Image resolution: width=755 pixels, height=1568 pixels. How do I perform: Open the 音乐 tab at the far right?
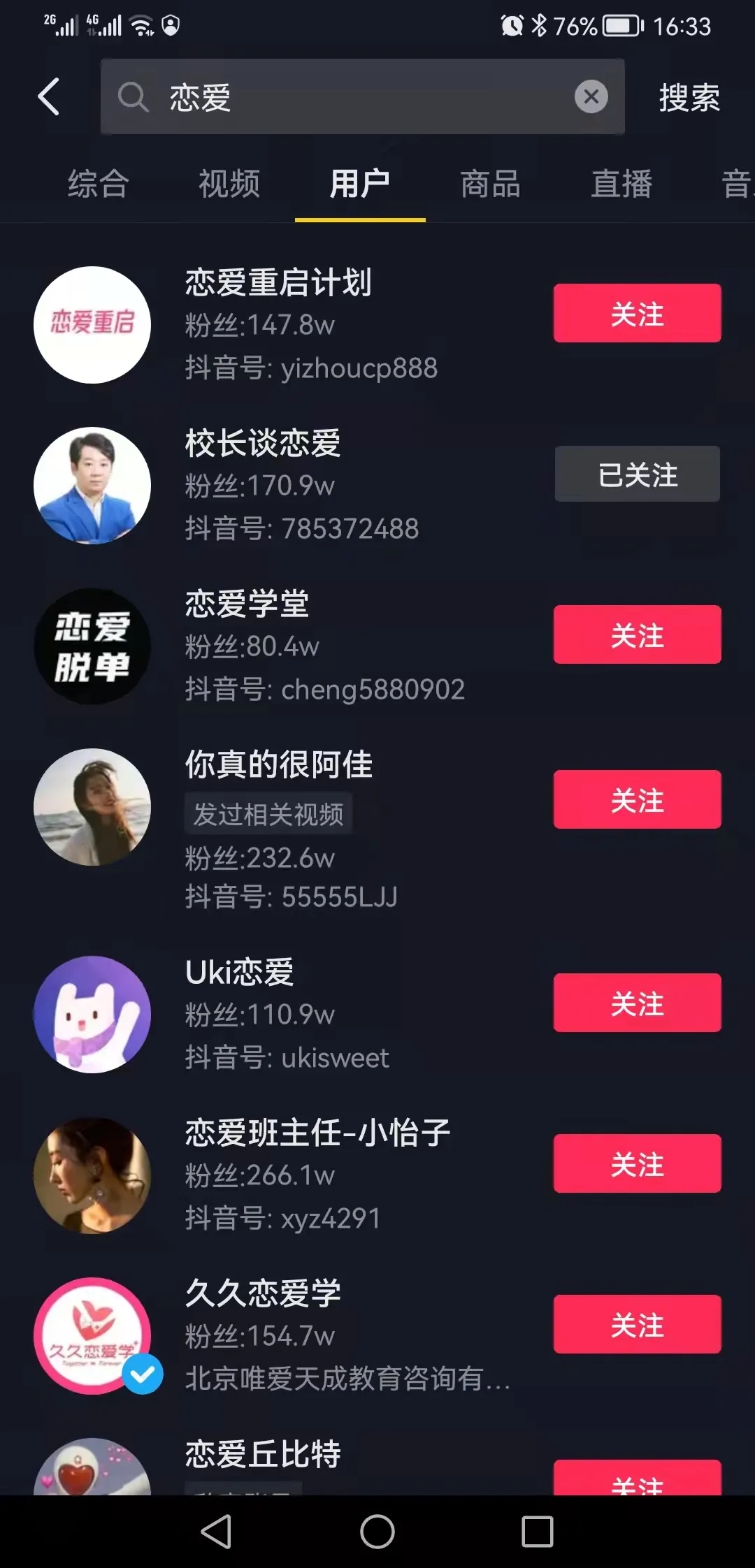[738, 184]
